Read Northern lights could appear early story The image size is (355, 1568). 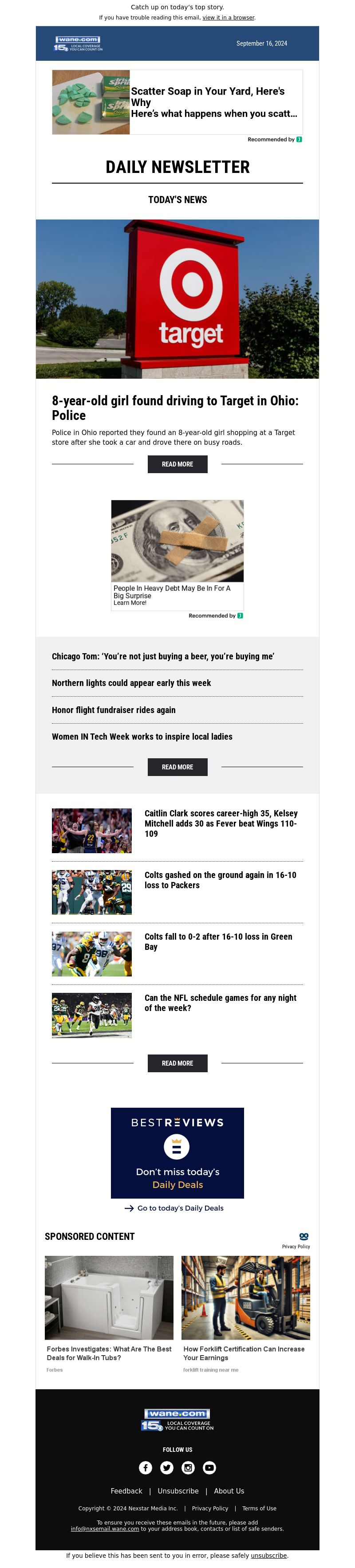tap(131, 683)
